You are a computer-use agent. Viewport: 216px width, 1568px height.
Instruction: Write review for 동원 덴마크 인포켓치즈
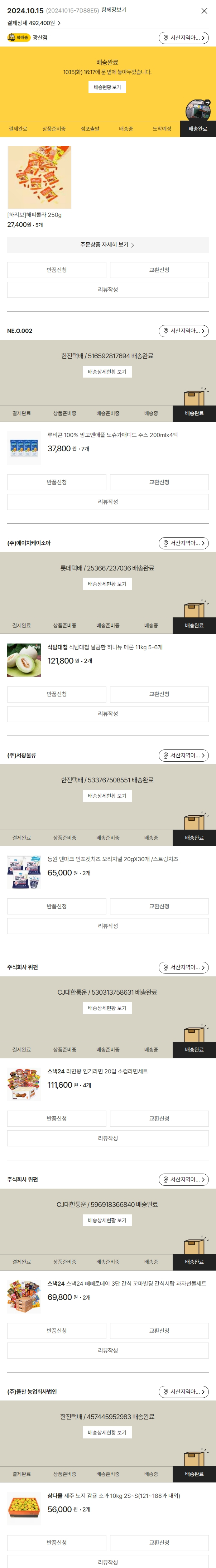click(108, 926)
